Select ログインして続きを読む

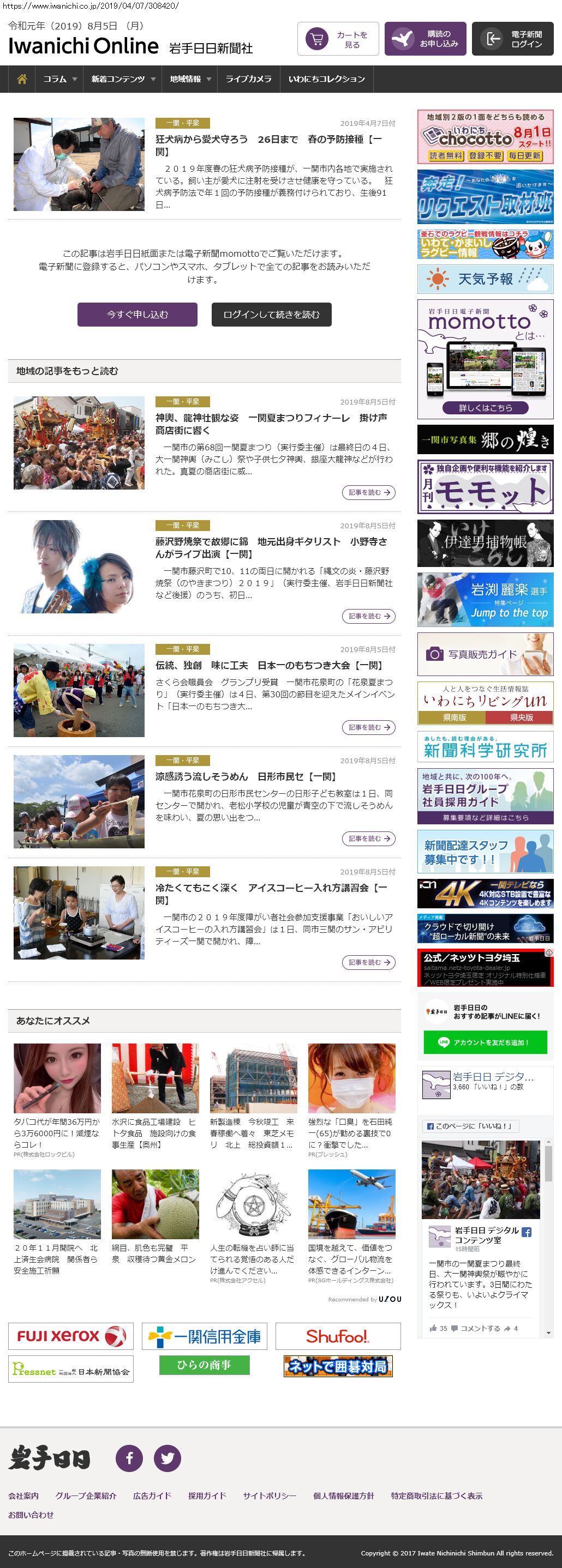pyautogui.click(x=271, y=315)
